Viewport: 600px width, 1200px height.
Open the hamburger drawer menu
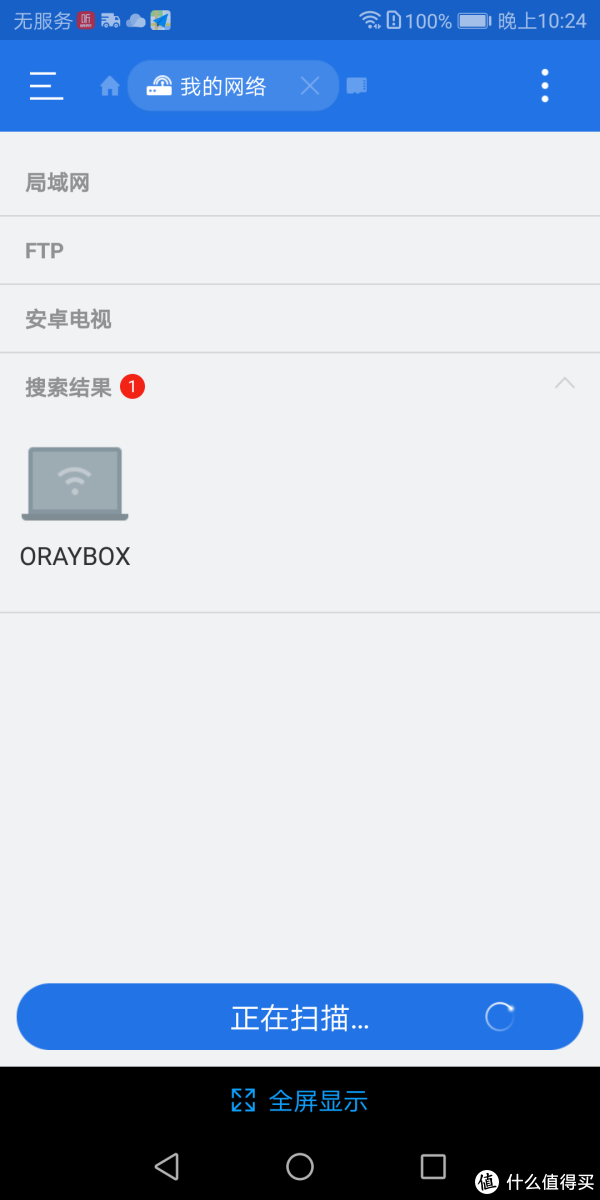[46, 86]
